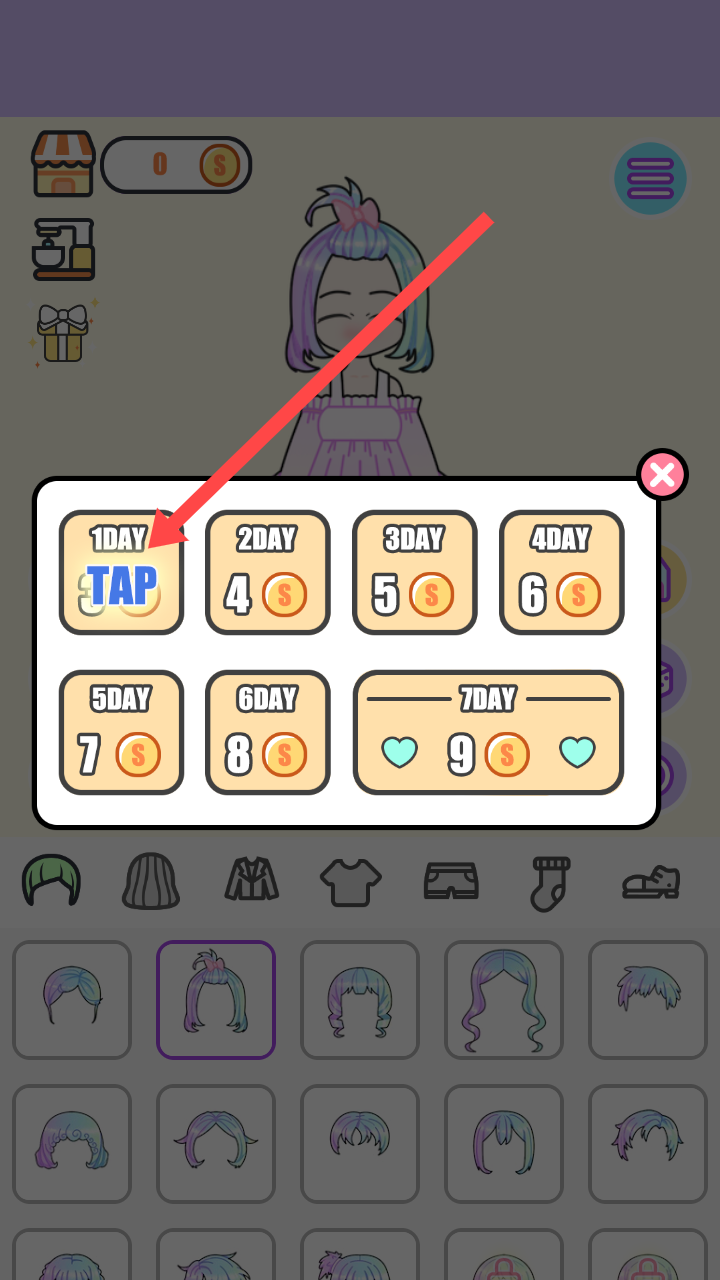This screenshot has height=1280, width=720.
Task: Choose the long wavy hairstyle
Action: click(504, 1000)
